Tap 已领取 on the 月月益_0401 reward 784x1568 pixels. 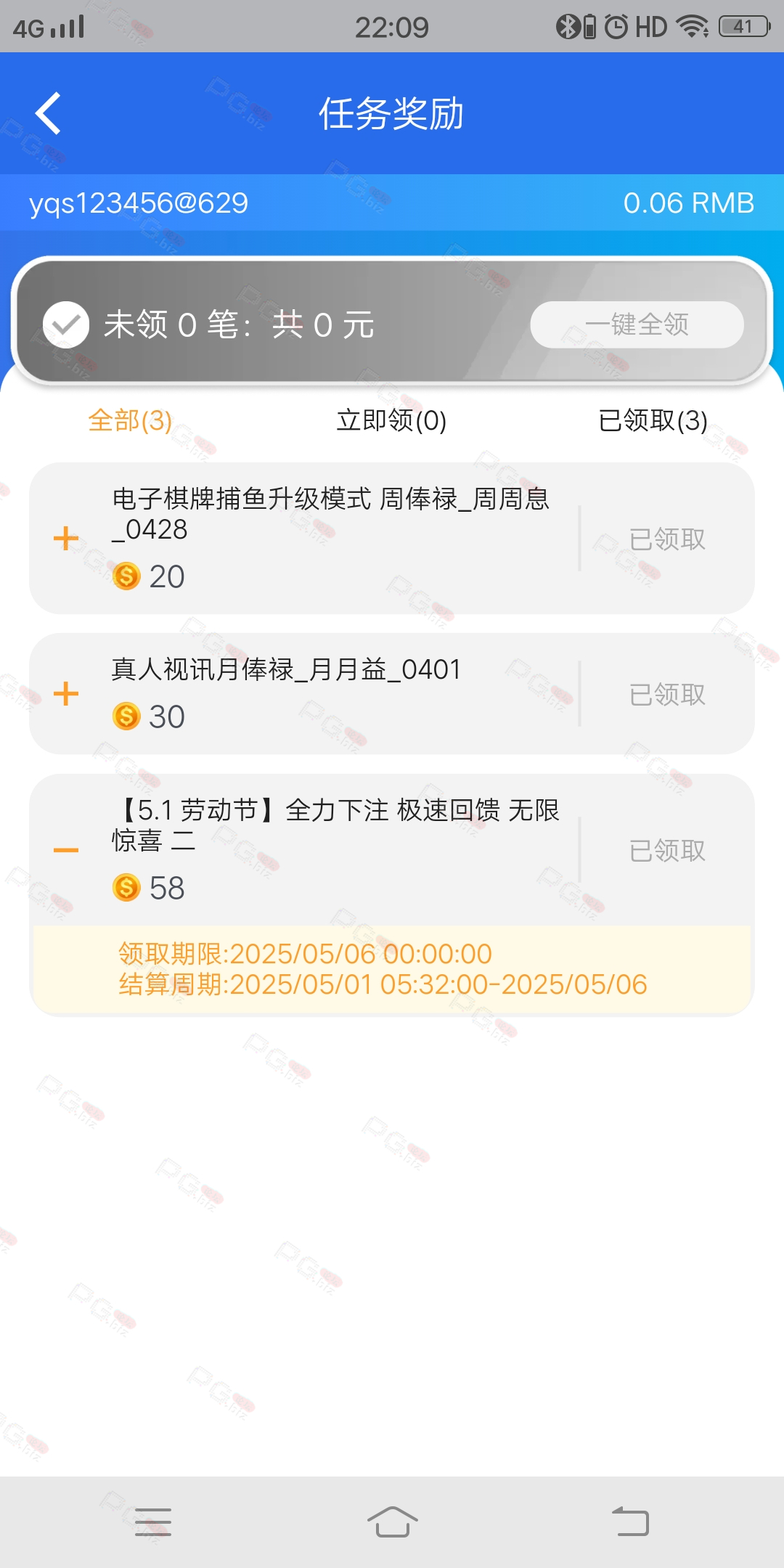click(667, 695)
